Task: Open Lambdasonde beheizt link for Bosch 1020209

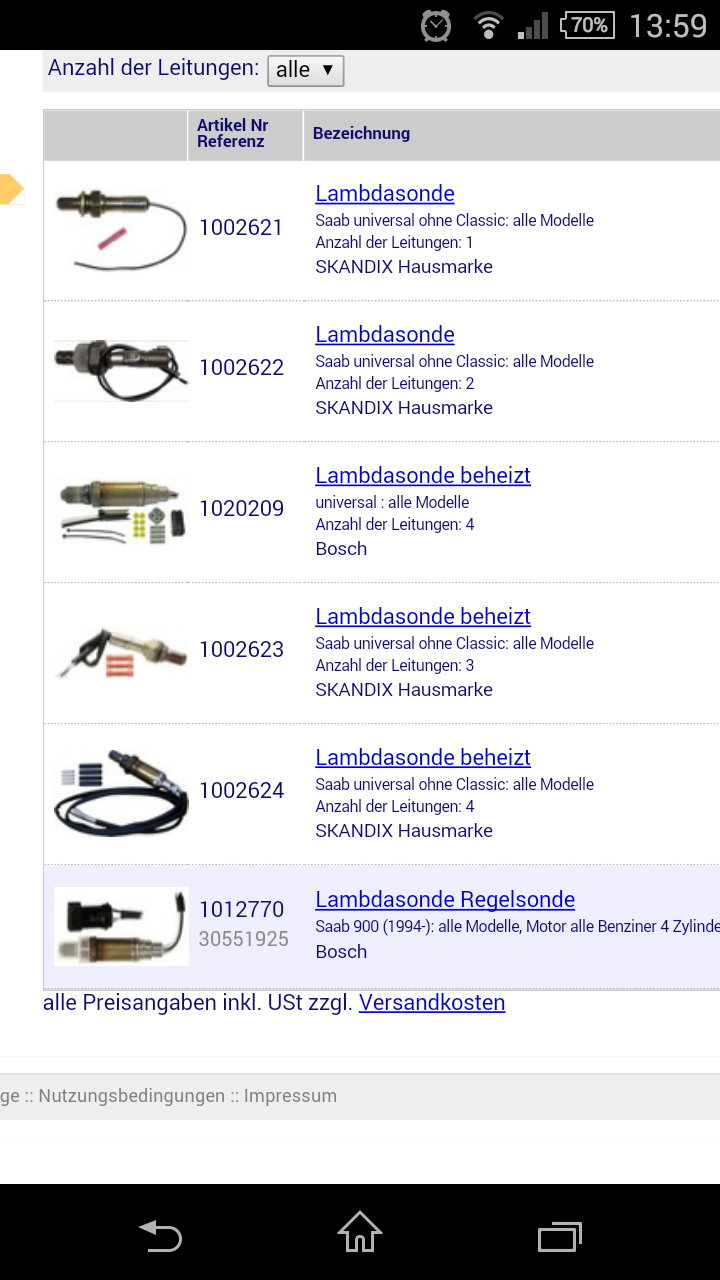Action: (x=423, y=476)
